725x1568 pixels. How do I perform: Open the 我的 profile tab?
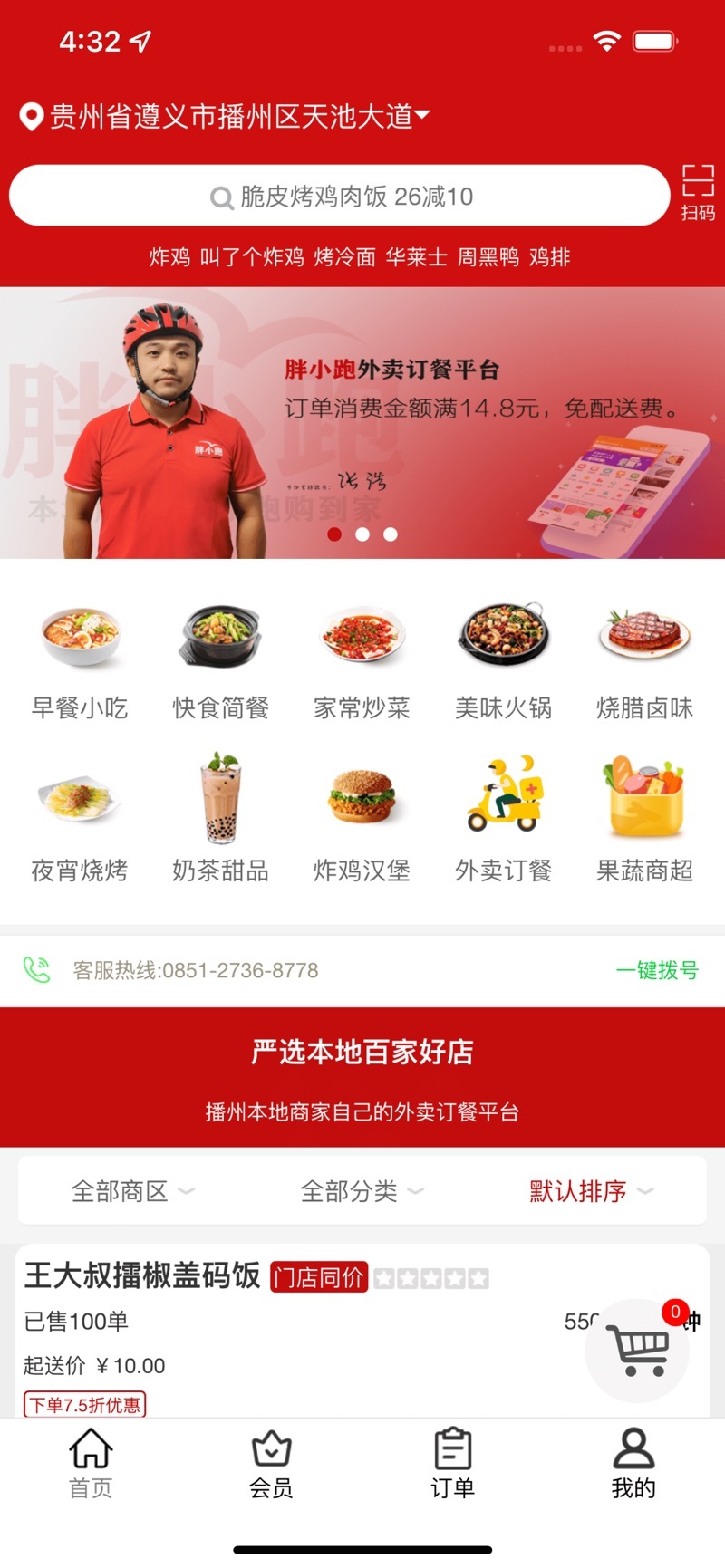(633, 1463)
